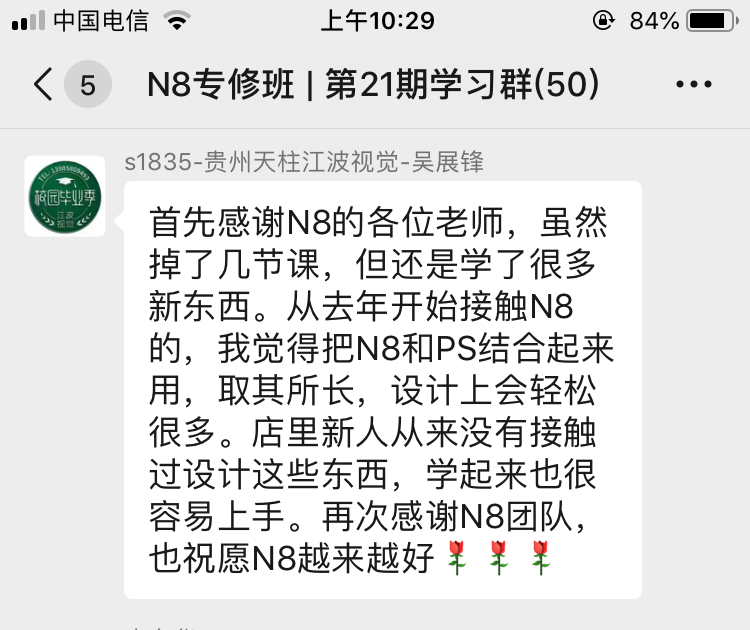Open 吴展锋's profile avatar
Viewport: 750px width, 630px height.
click(x=65, y=196)
